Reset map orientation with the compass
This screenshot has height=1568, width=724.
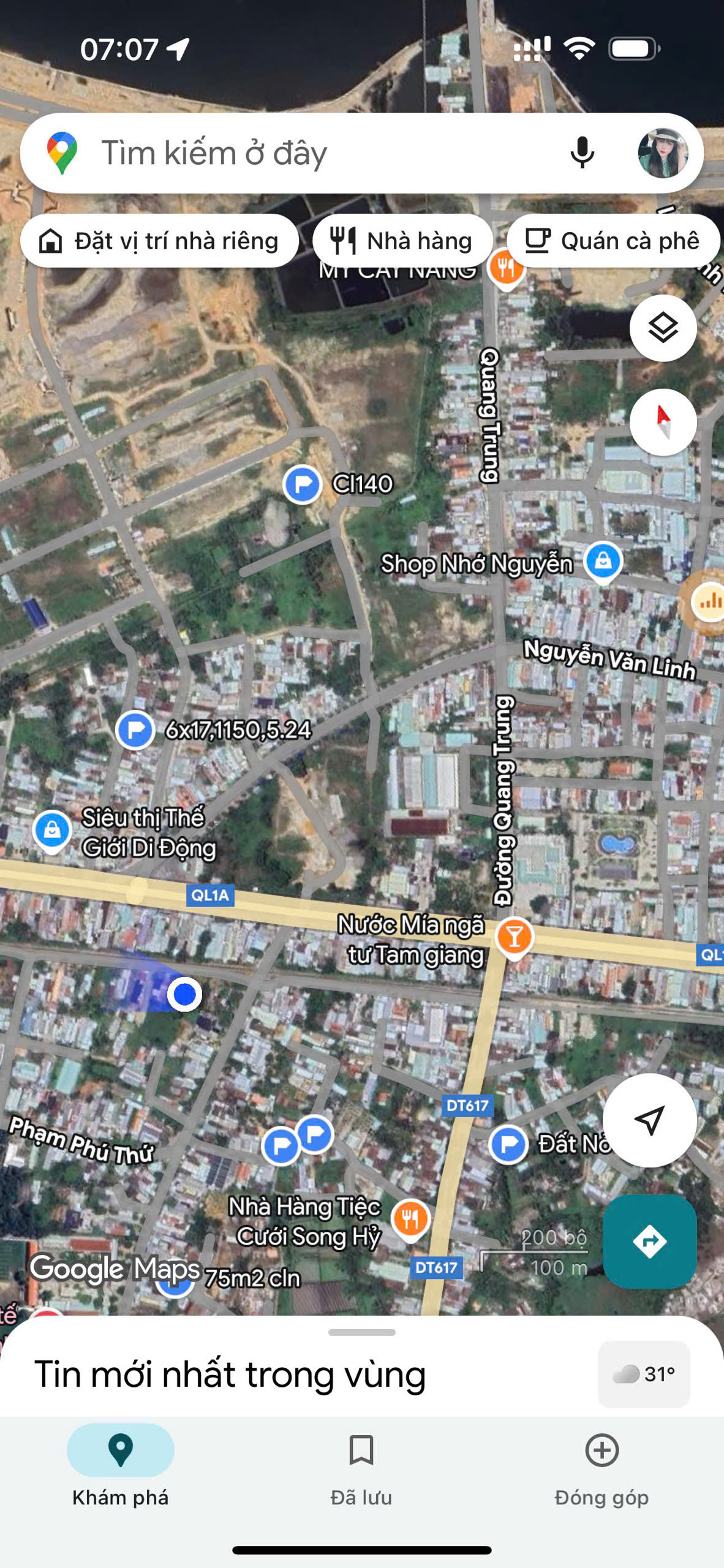pos(663,422)
